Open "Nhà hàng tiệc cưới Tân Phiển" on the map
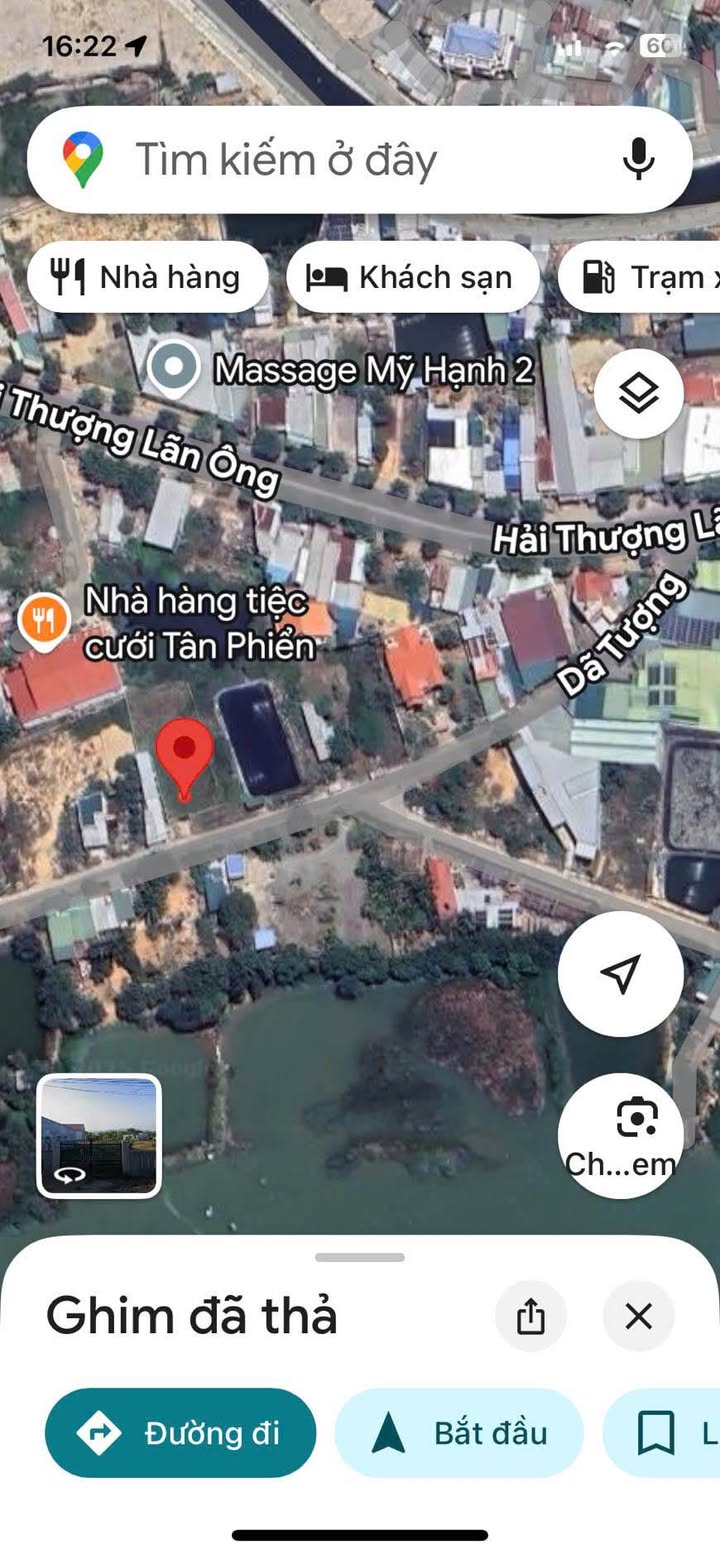Viewport: 720px width, 1559px height. point(44,622)
